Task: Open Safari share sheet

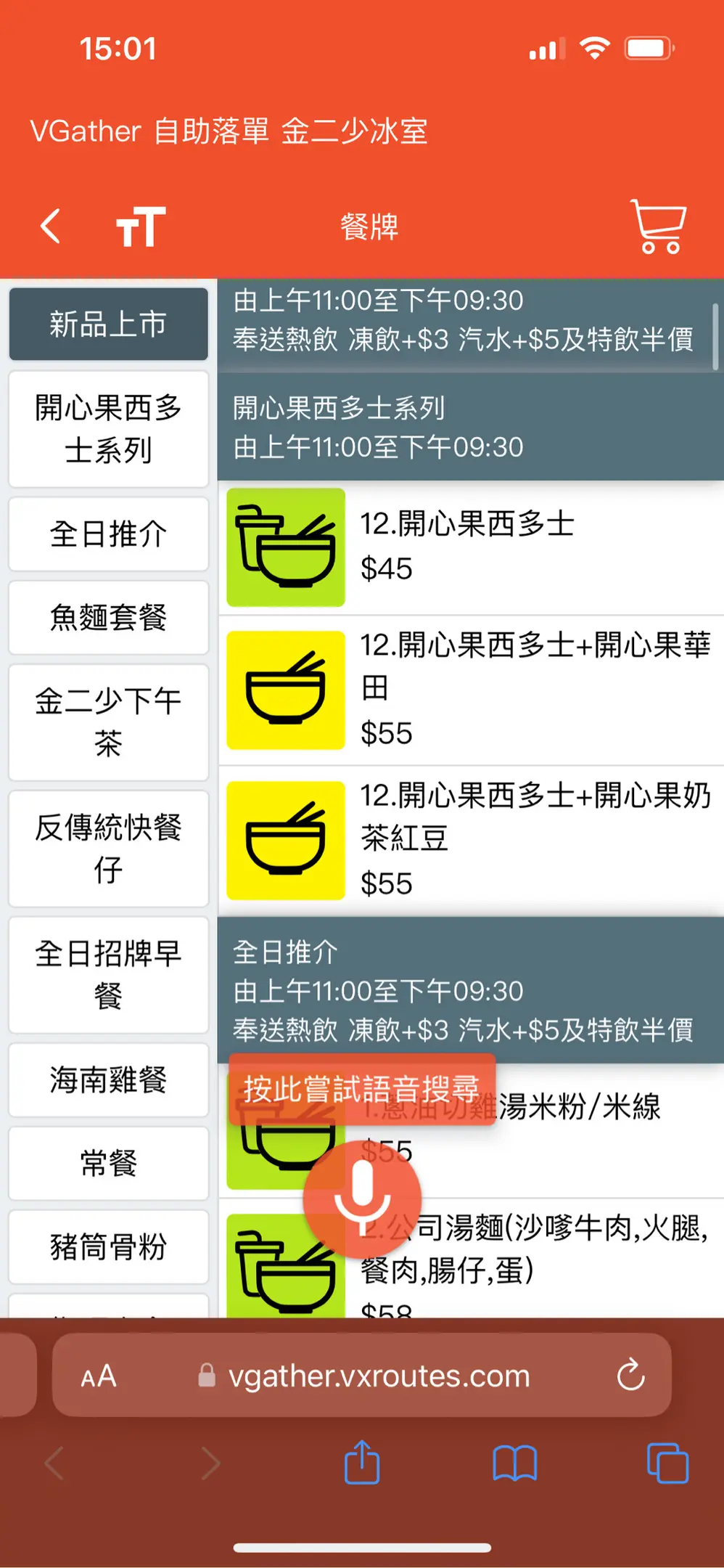Action: pyautogui.click(x=362, y=1462)
